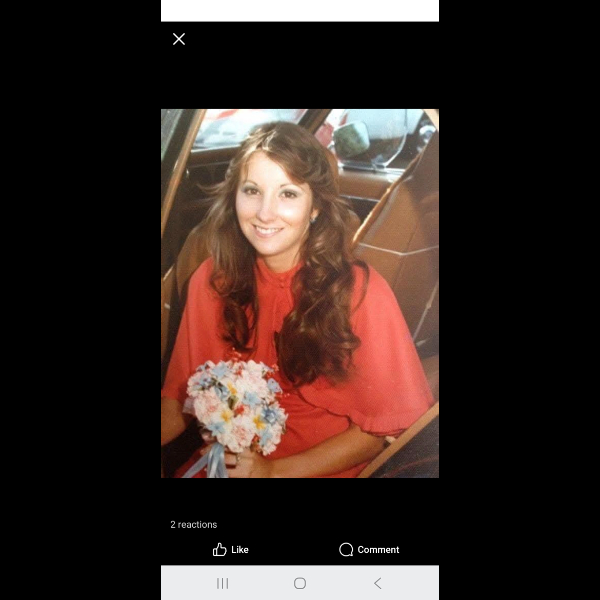Image resolution: width=600 pixels, height=600 pixels.
Task: View the 2 reactions
Action: 194,524
